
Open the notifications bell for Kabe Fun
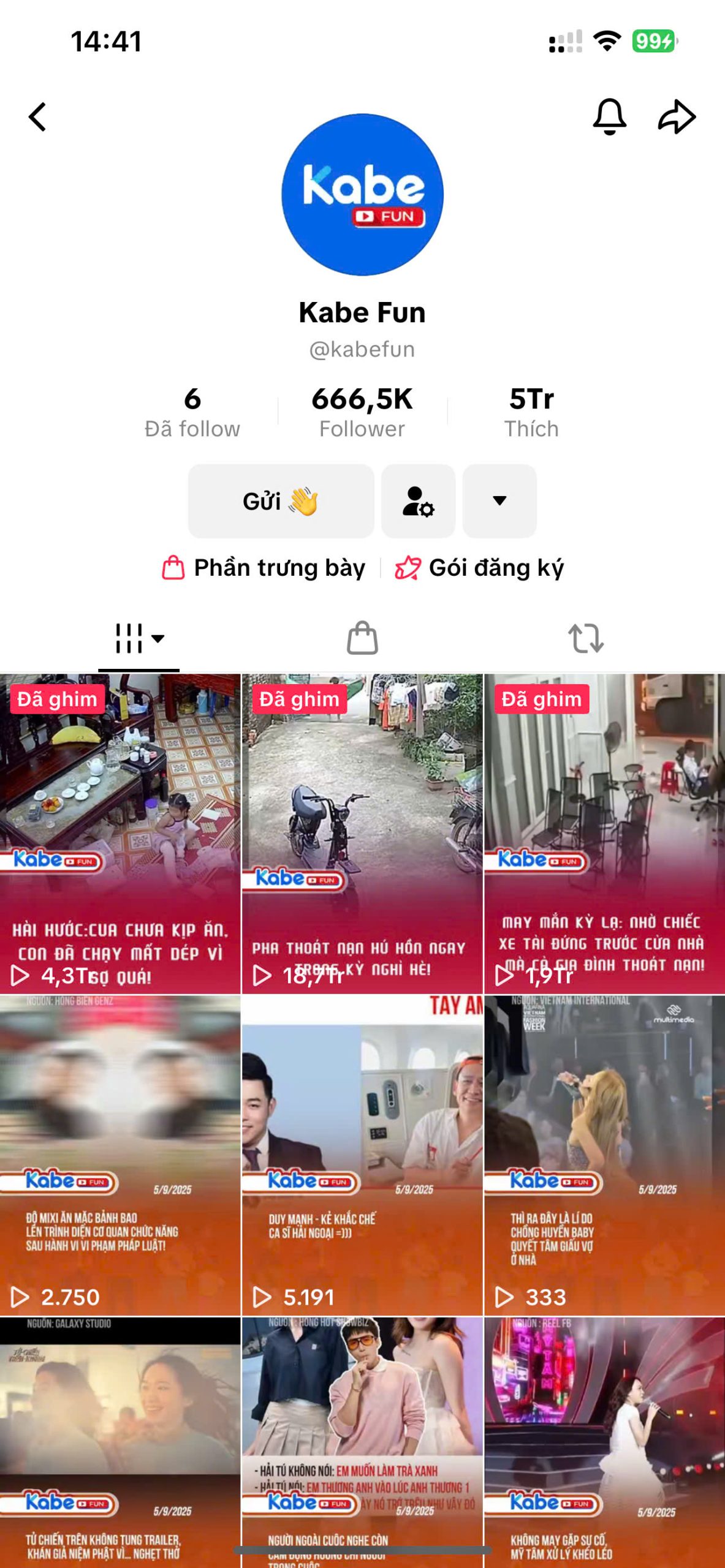[609, 116]
